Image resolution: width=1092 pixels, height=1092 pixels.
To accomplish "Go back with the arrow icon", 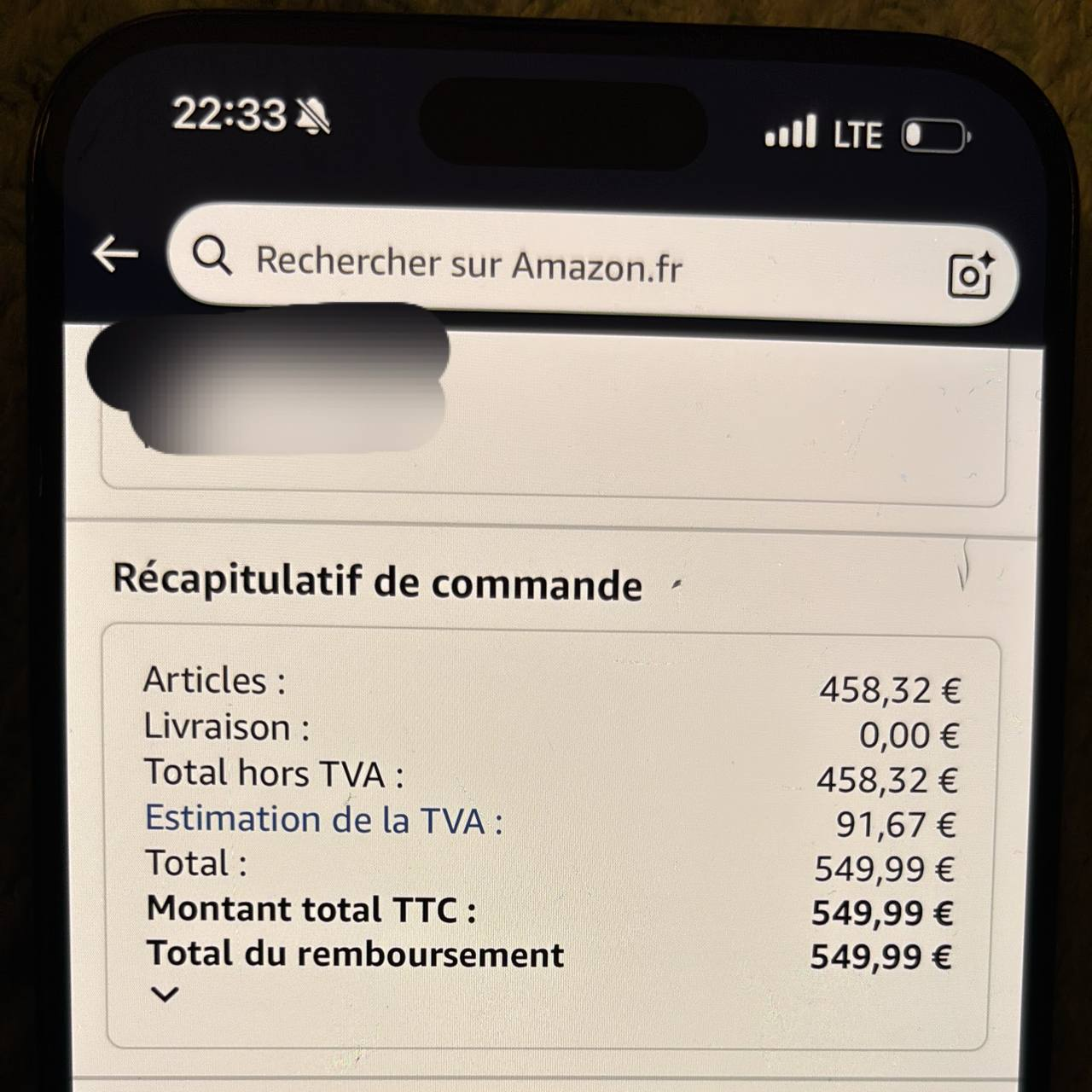I will [x=115, y=253].
